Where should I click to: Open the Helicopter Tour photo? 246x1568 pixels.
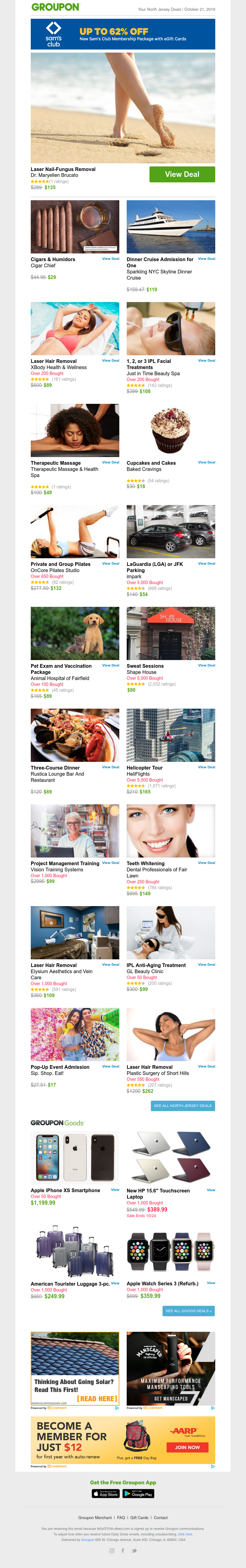point(170,735)
